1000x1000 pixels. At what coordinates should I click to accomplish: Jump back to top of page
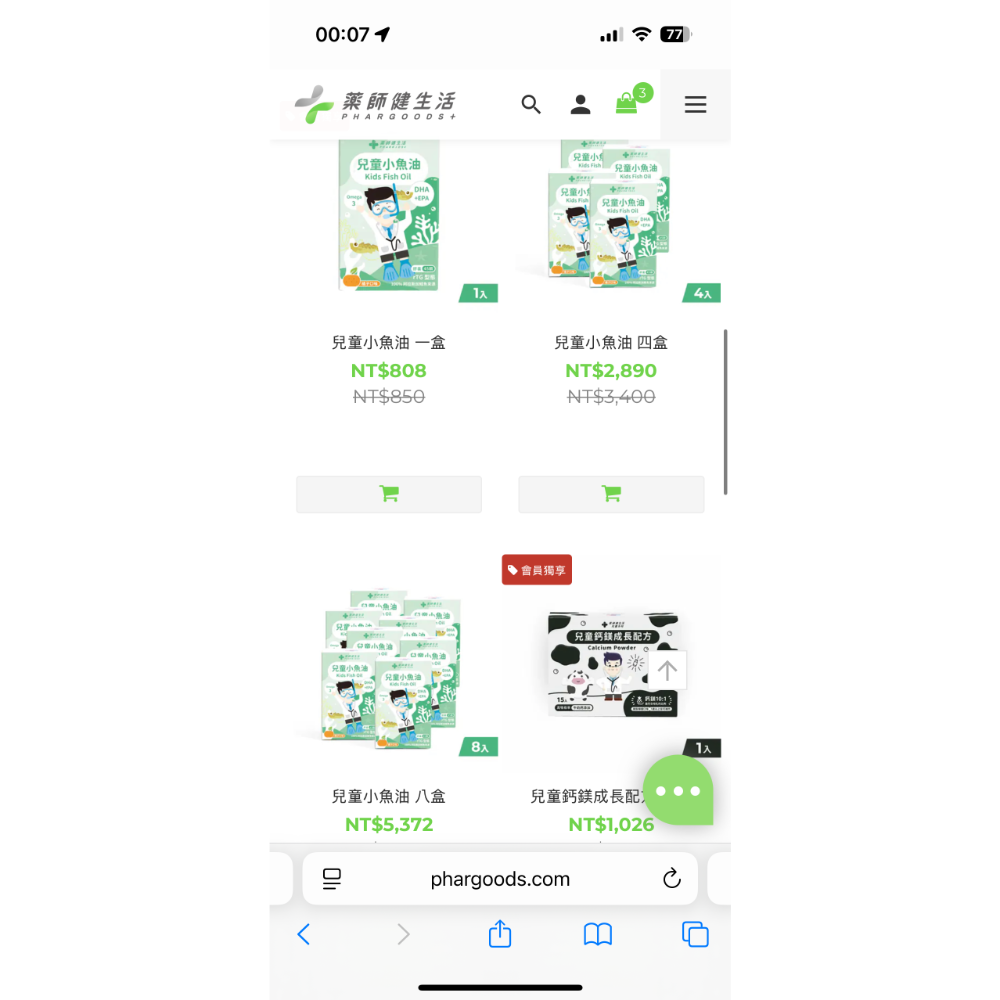click(667, 670)
